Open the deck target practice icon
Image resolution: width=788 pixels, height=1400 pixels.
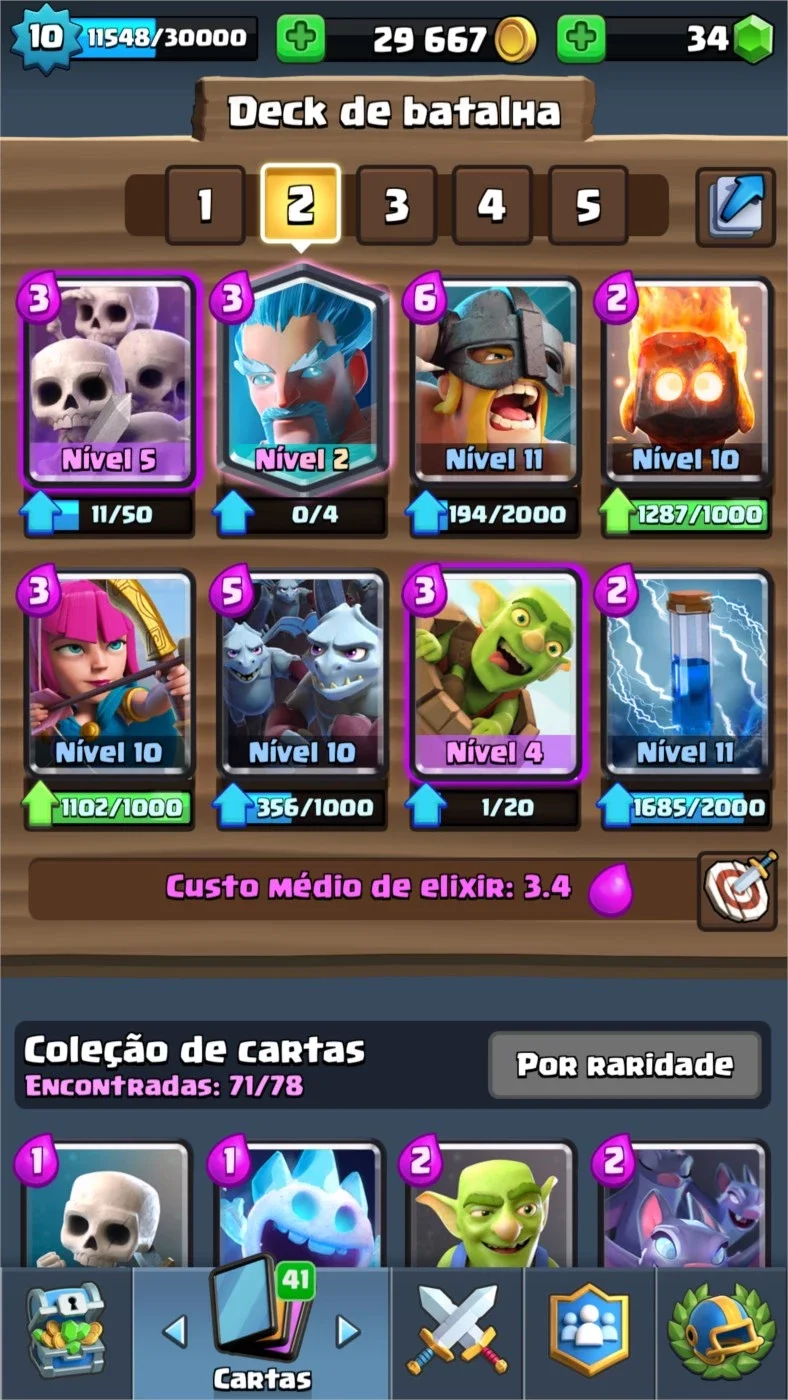(x=737, y=888)
